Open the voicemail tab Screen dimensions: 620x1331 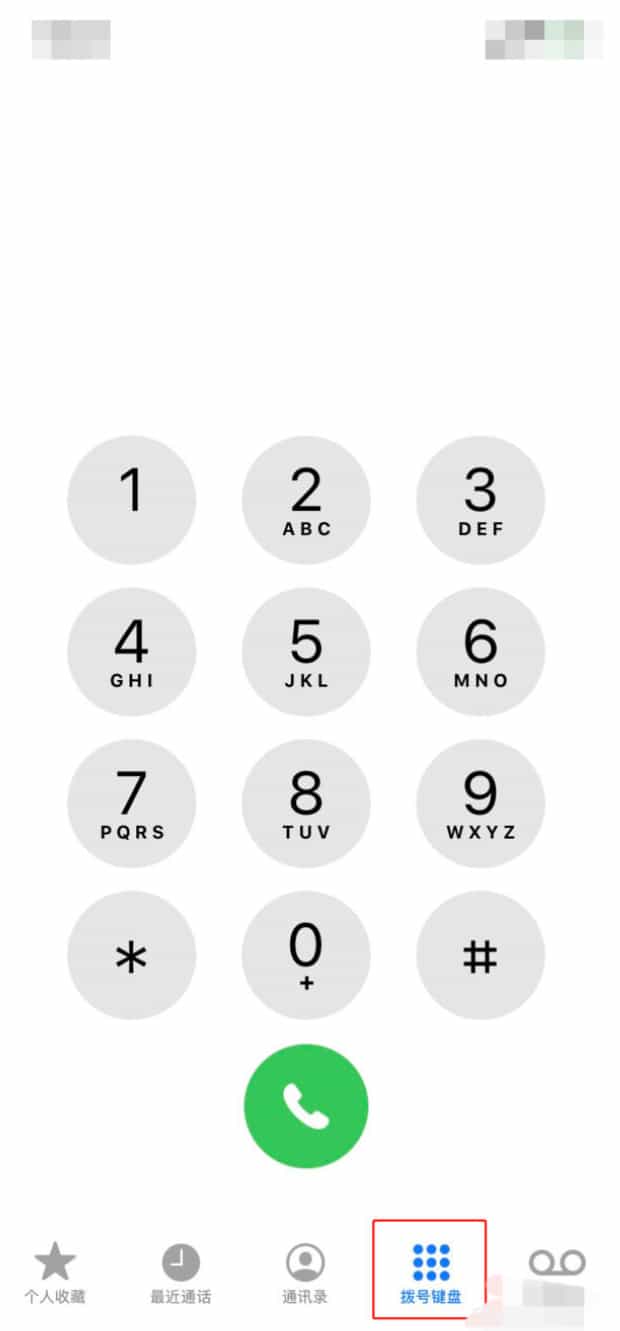tap(557, 1274)
